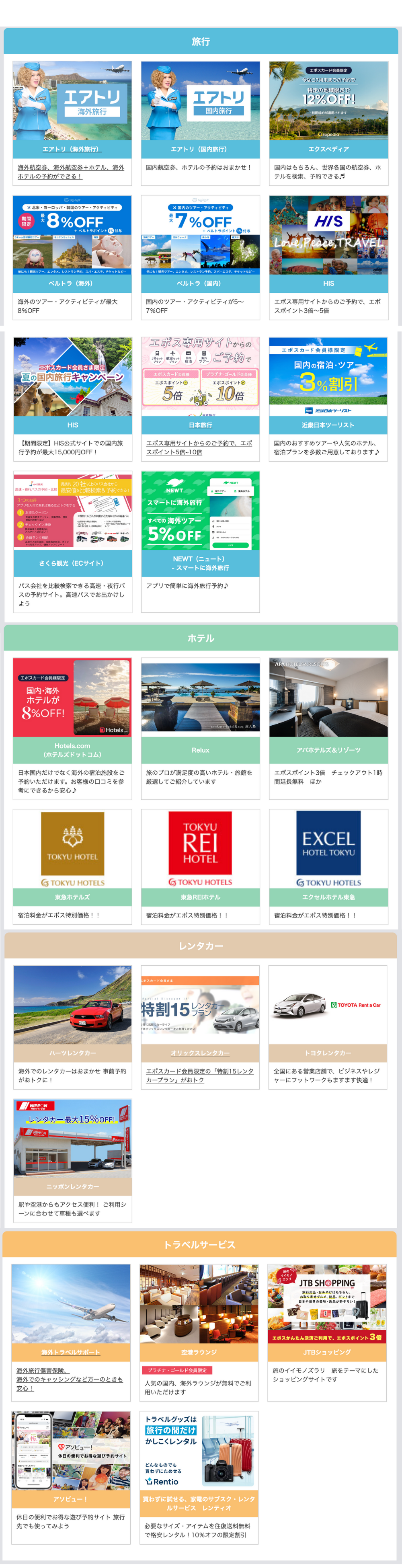View the Relux hotel card
The image size is (402, 1568).
pos(200,727)
